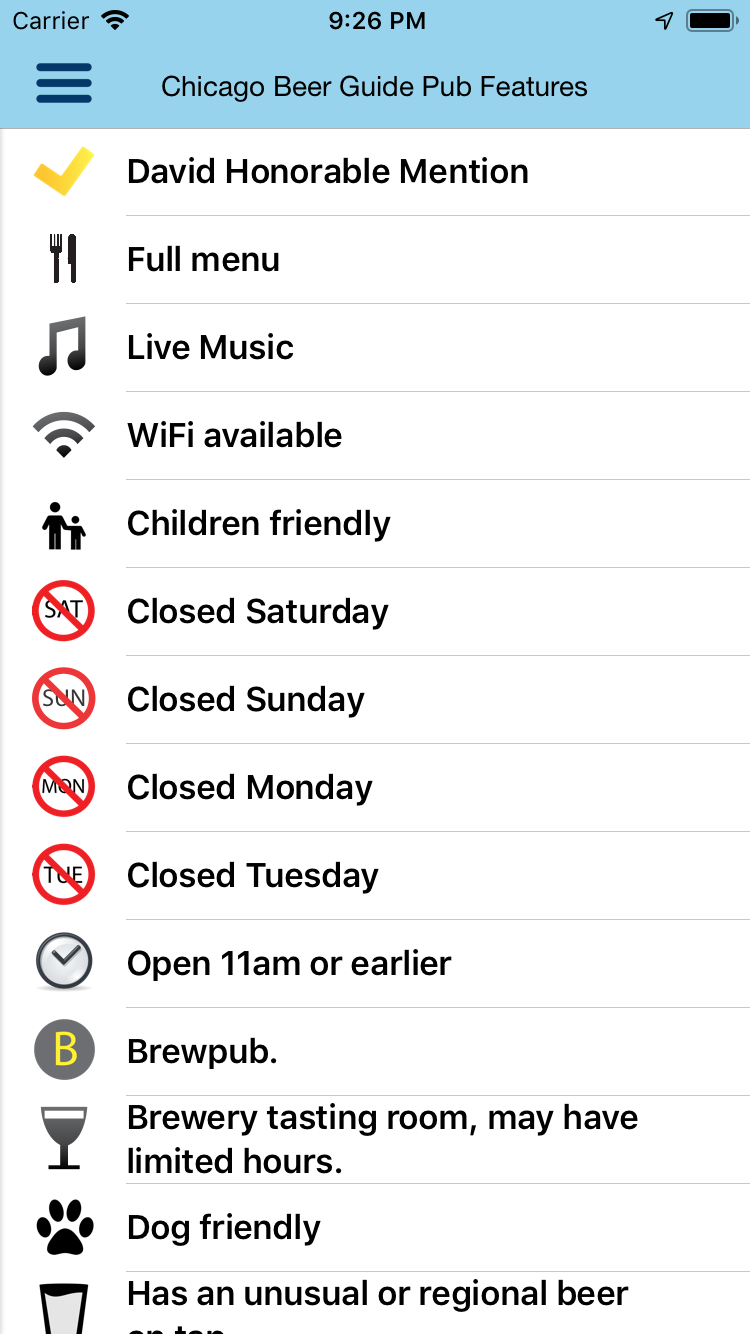Viewport: 750px width, 1334px height.
Task: Select the David Honorable Mention row
Action: click(375, 172)
